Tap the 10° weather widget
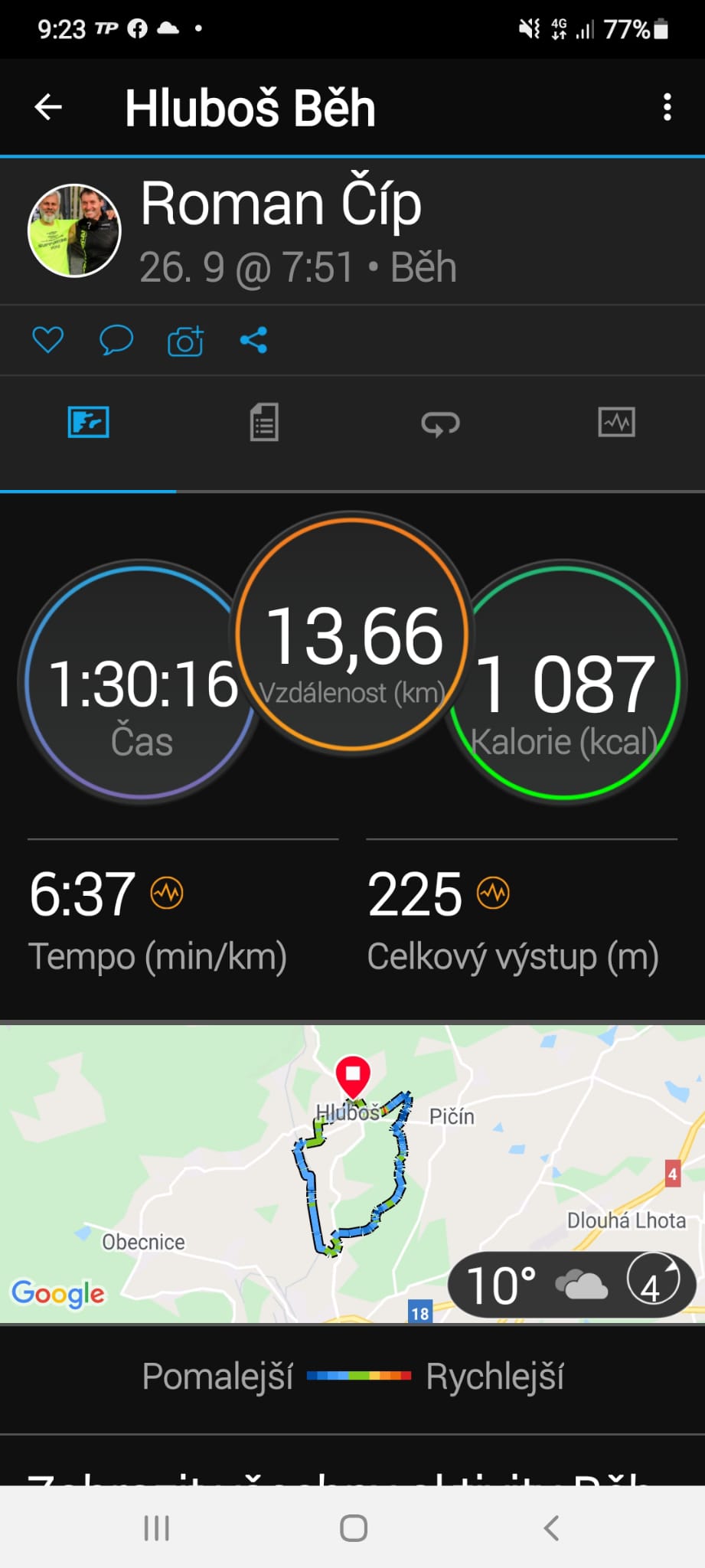 click(571, 1285)
